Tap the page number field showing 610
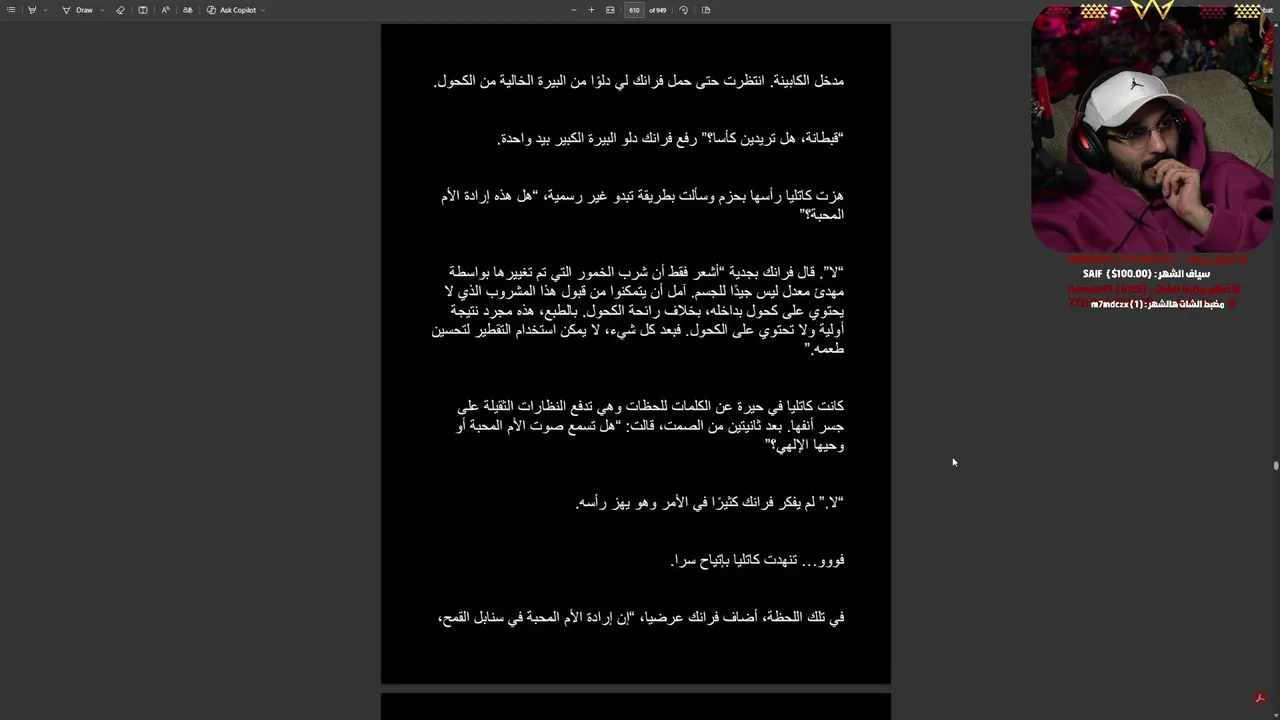The width and height of the screenshot is (1280, 720). pyautogui.click(x=634, y=10)
